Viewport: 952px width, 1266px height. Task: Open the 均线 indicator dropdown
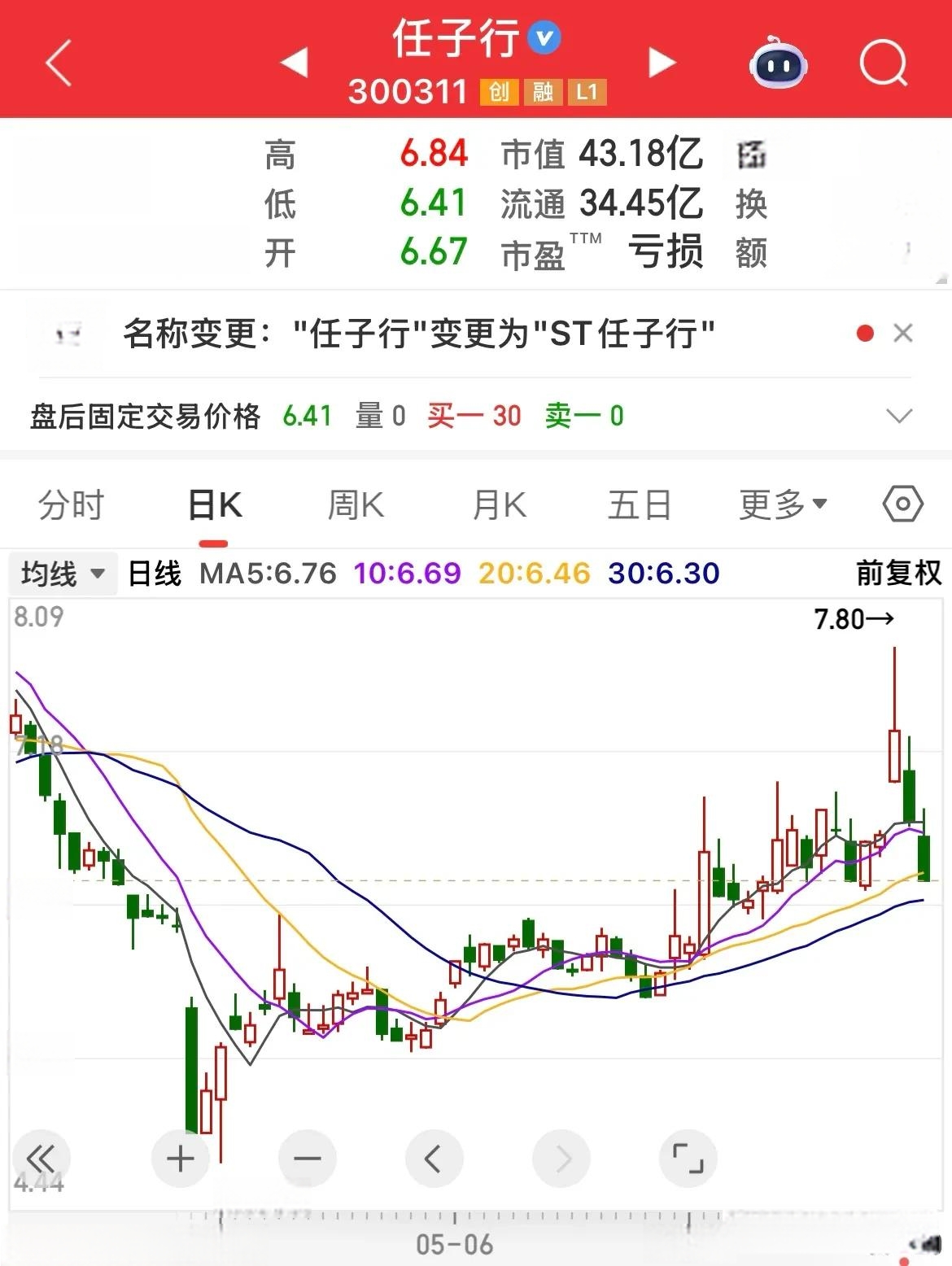tap(63, 574)
